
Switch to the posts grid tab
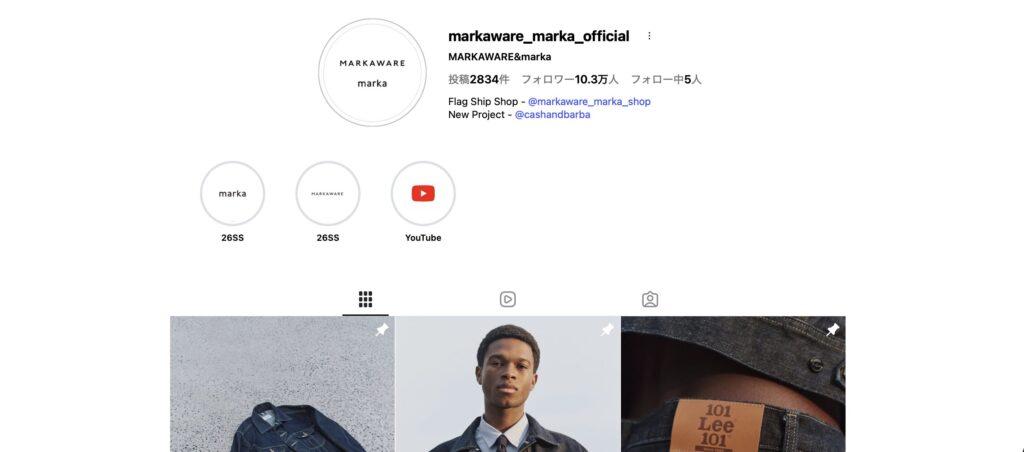coord(365,299)
